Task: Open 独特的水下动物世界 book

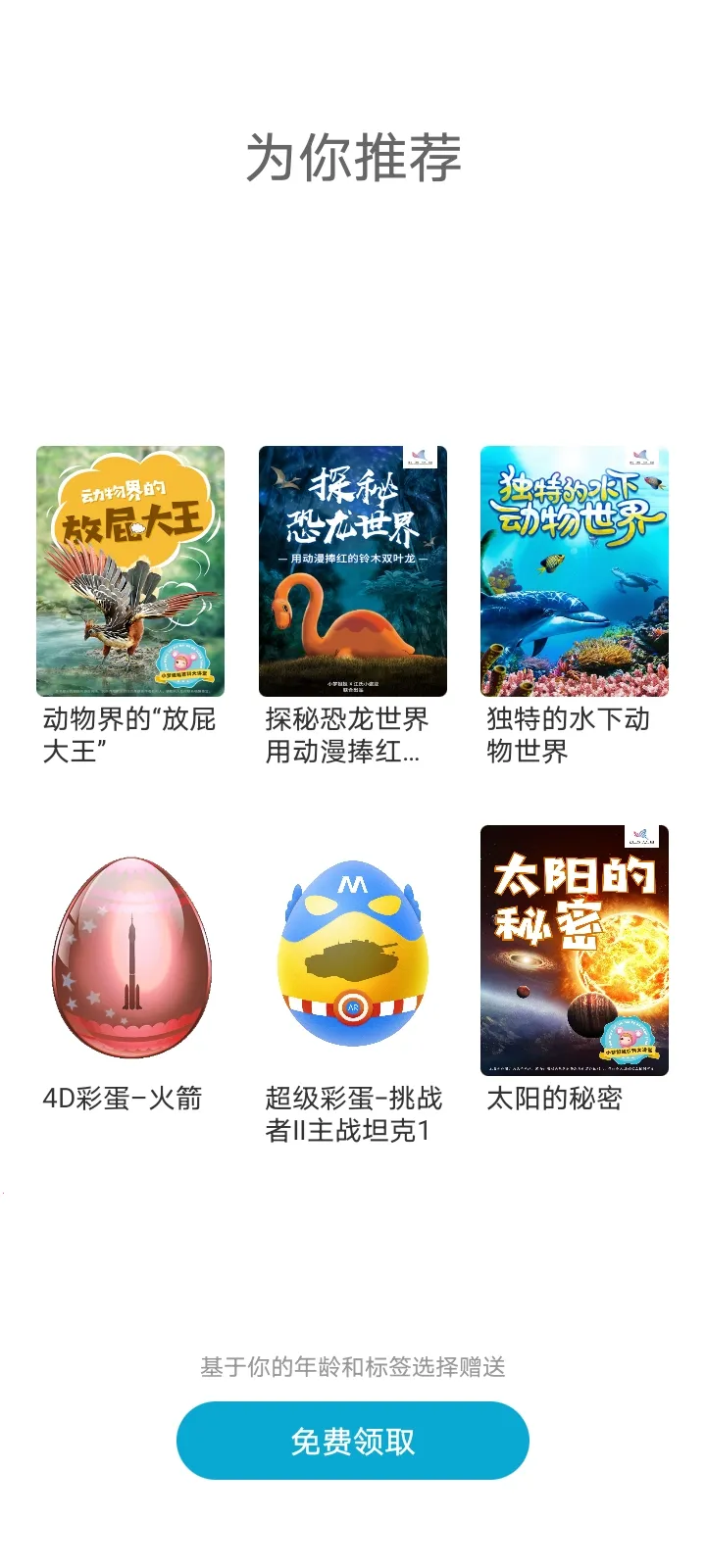Action: (x=575, y=571)
